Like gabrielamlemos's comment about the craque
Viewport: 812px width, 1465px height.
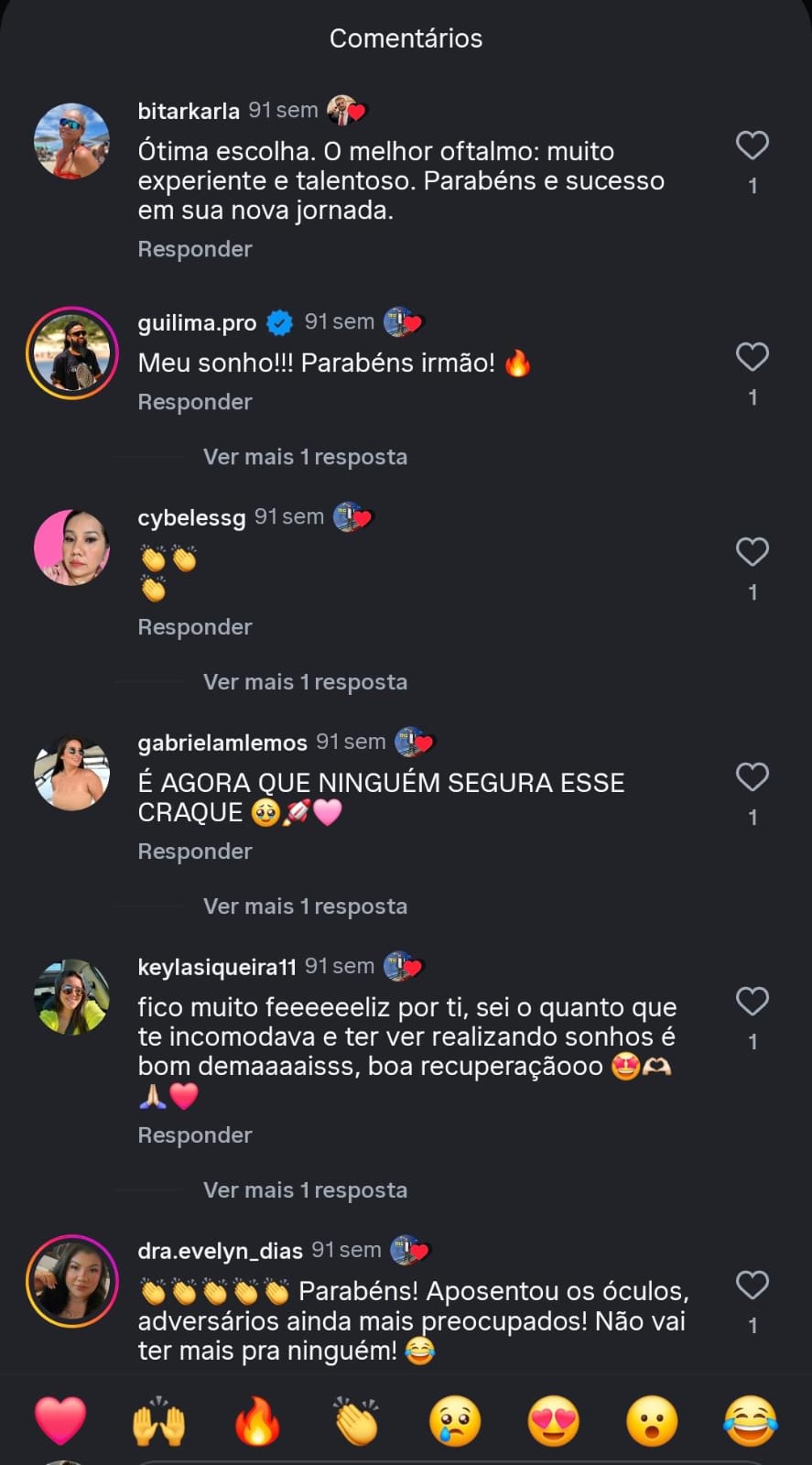pos(752,776)
